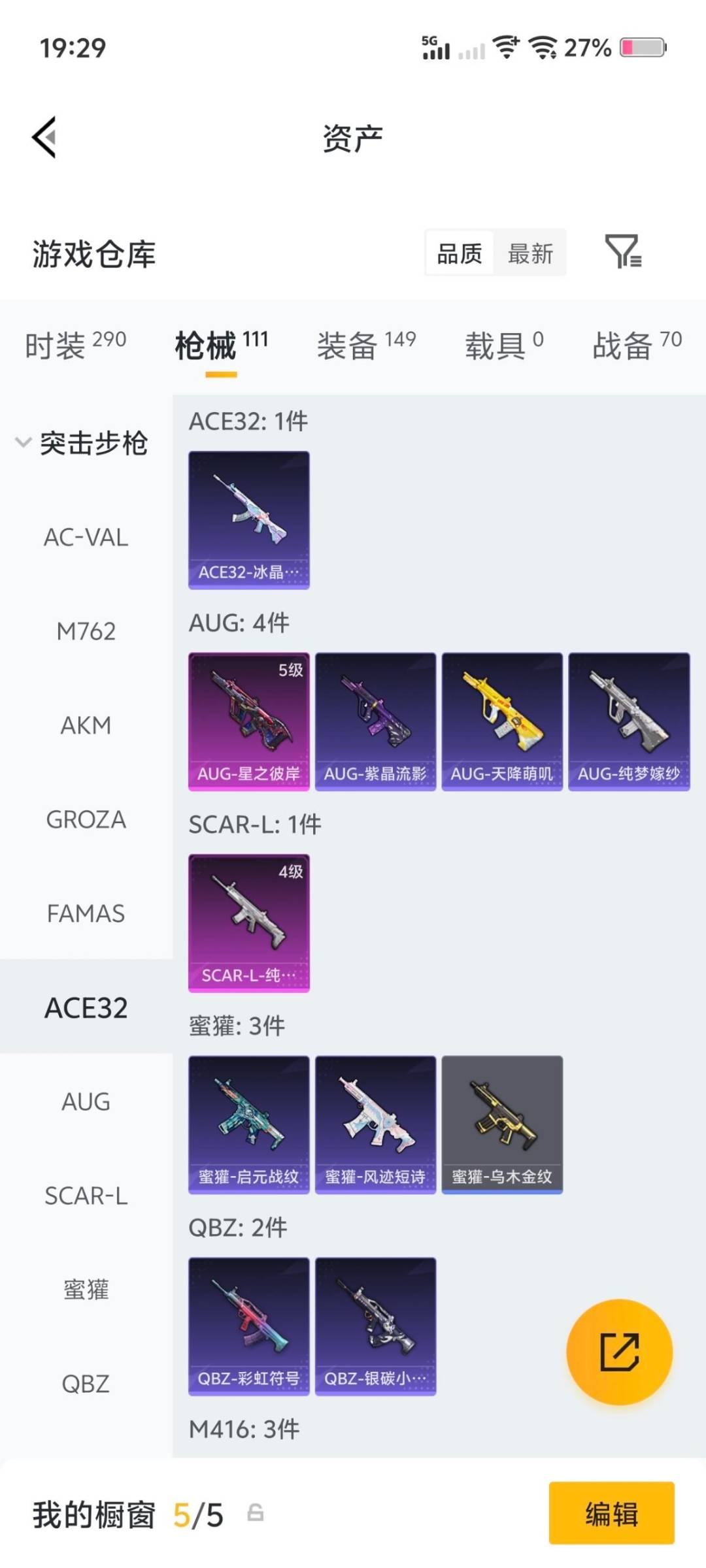The height and width of the screenshot is (1568, 706).
Task: Switch sorting to 品质
Action: coord(460,253)
